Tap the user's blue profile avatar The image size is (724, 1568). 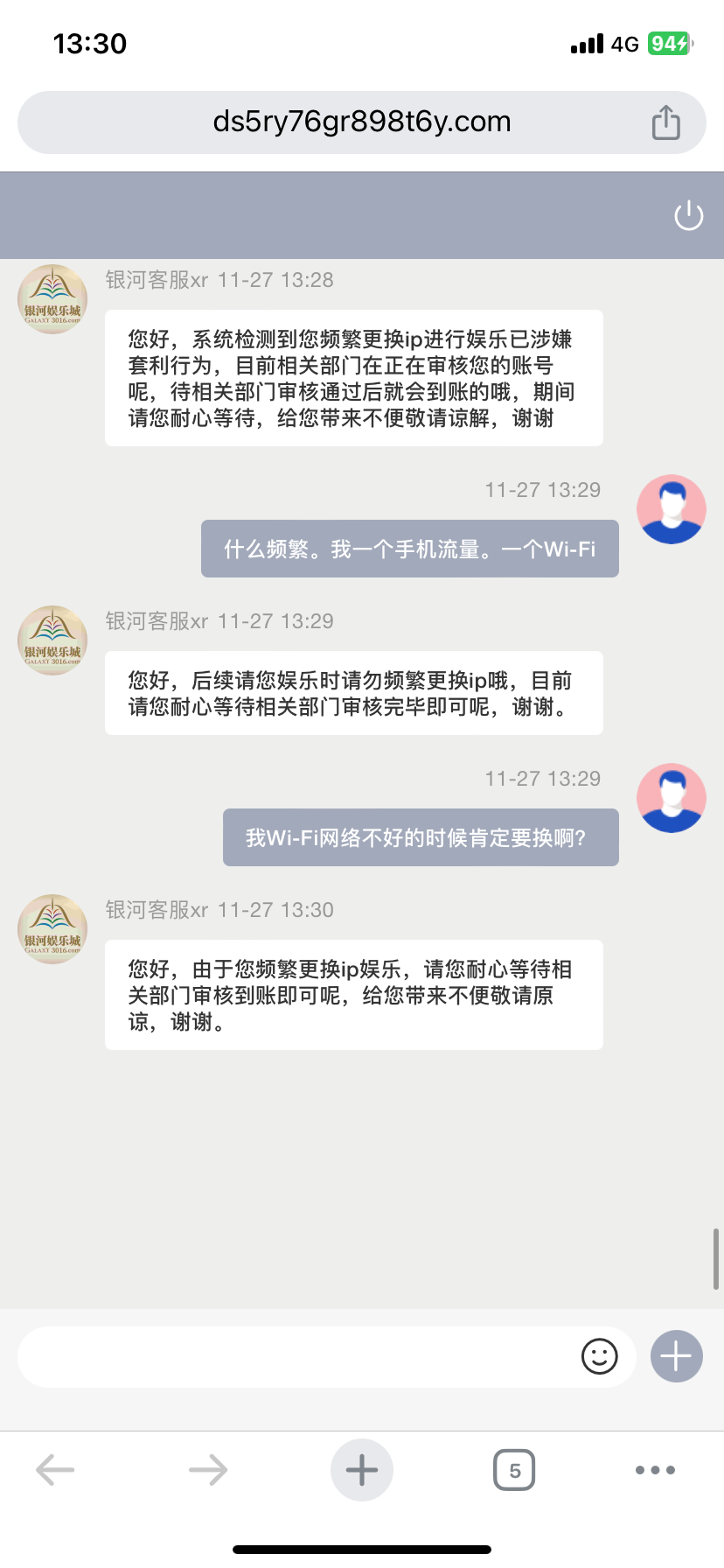(671, 508)
